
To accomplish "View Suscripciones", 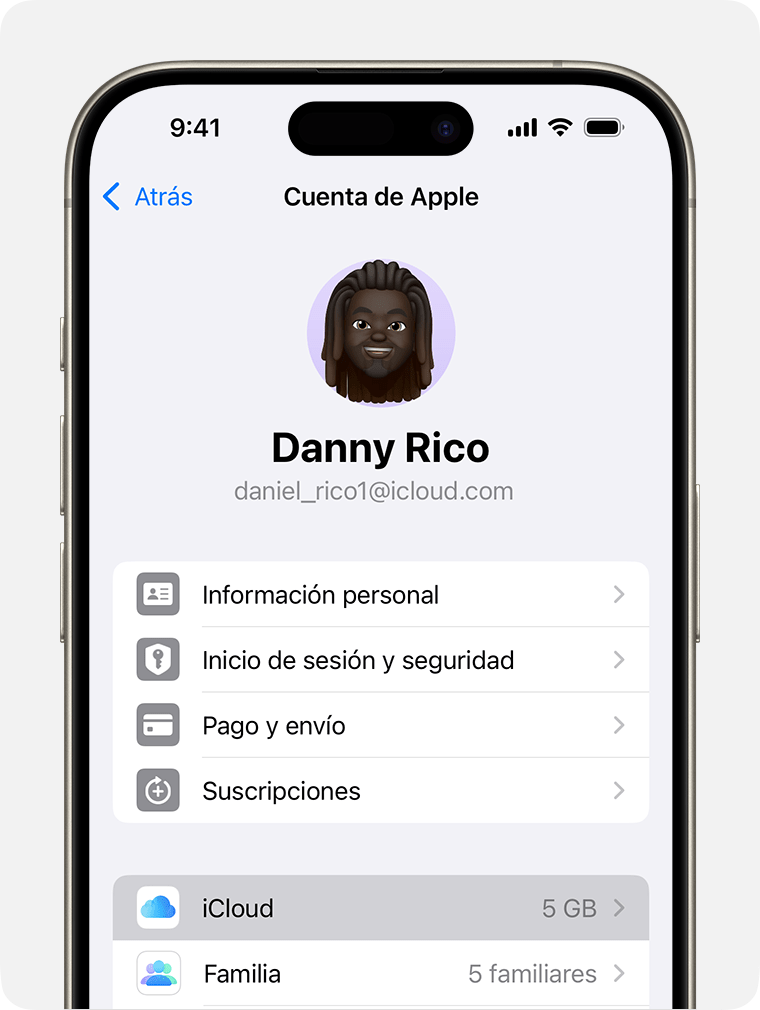I will (380, 791).
